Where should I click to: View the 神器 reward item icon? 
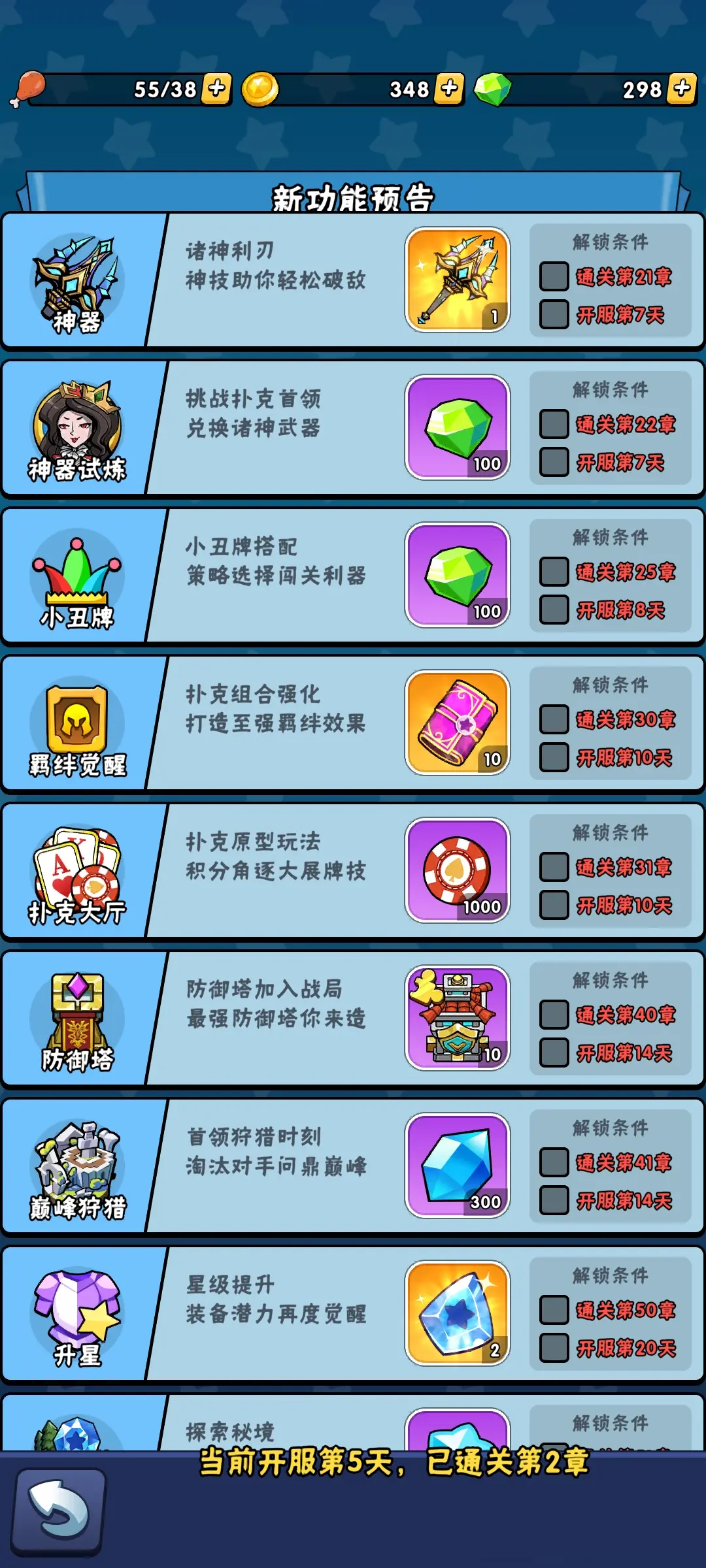click(458, 280)
